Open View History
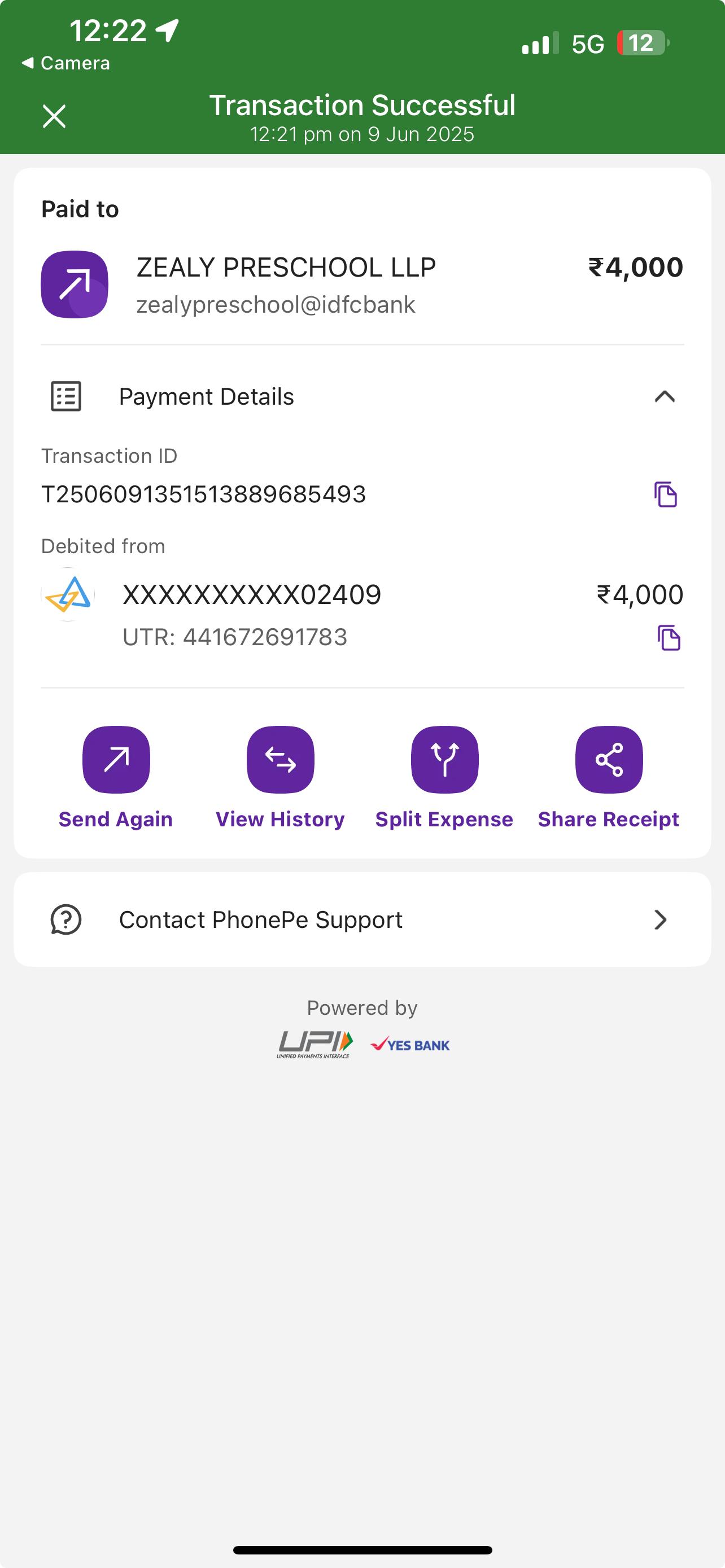 click(280, 760)
